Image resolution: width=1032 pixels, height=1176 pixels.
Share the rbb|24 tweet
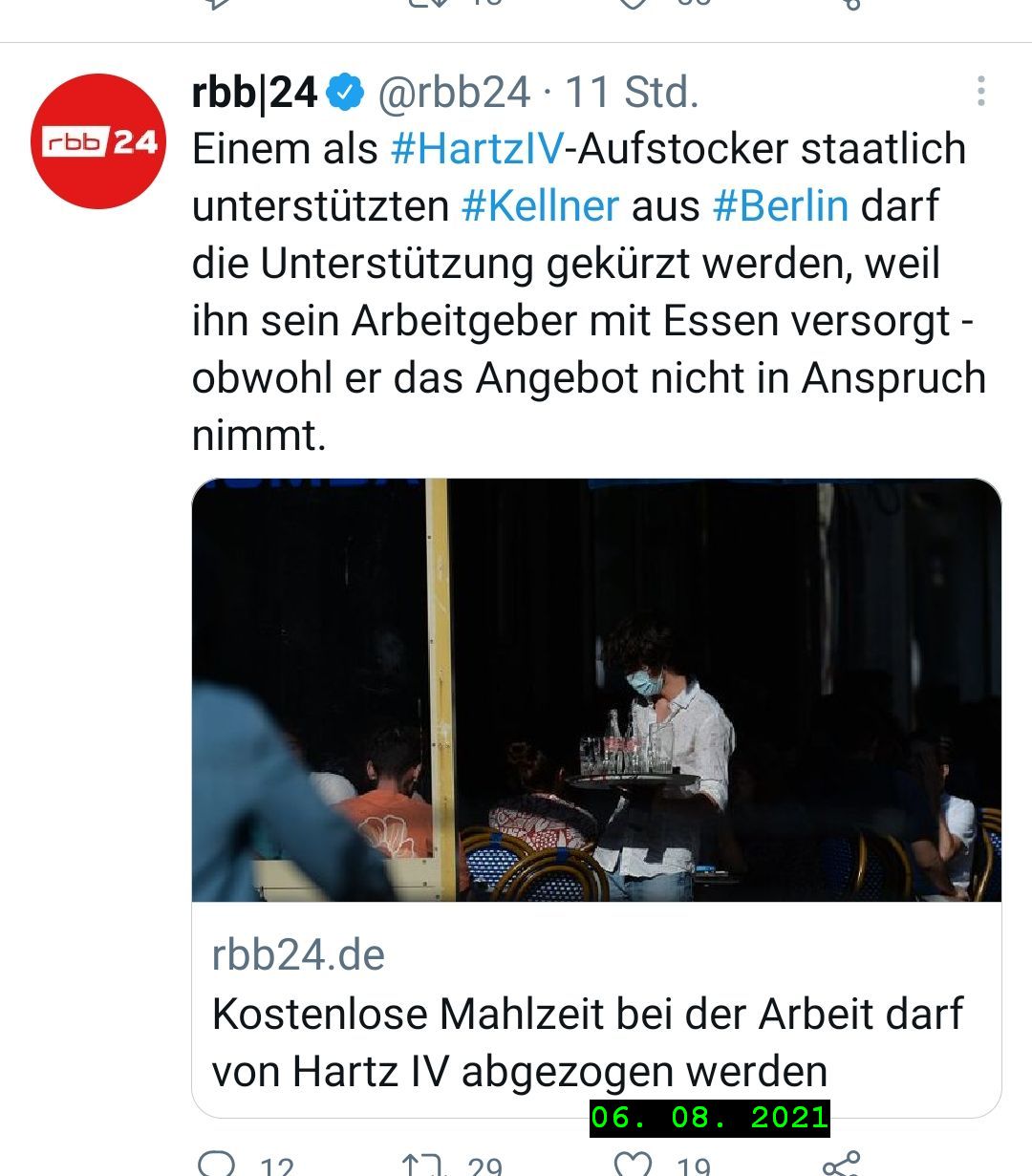842,1165
